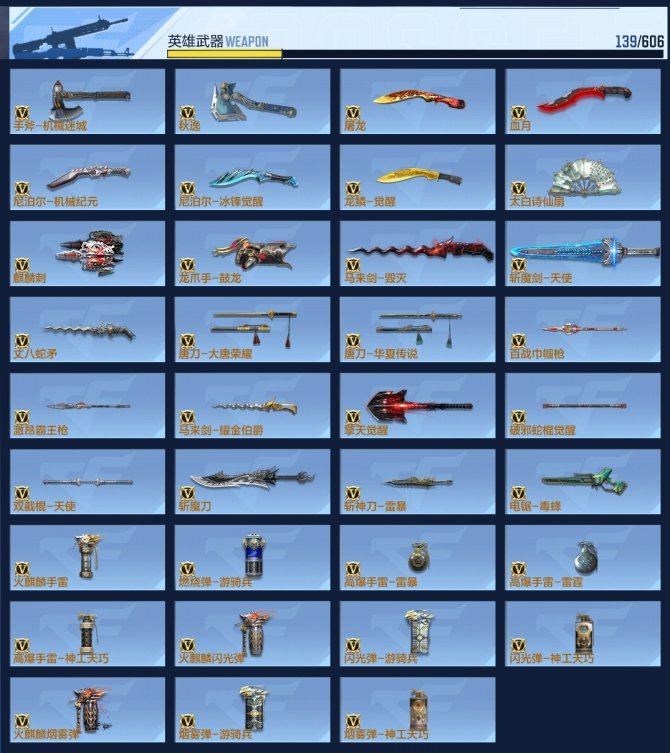Open the 唐刀-大唐荣耀 card

click(252, 329)
